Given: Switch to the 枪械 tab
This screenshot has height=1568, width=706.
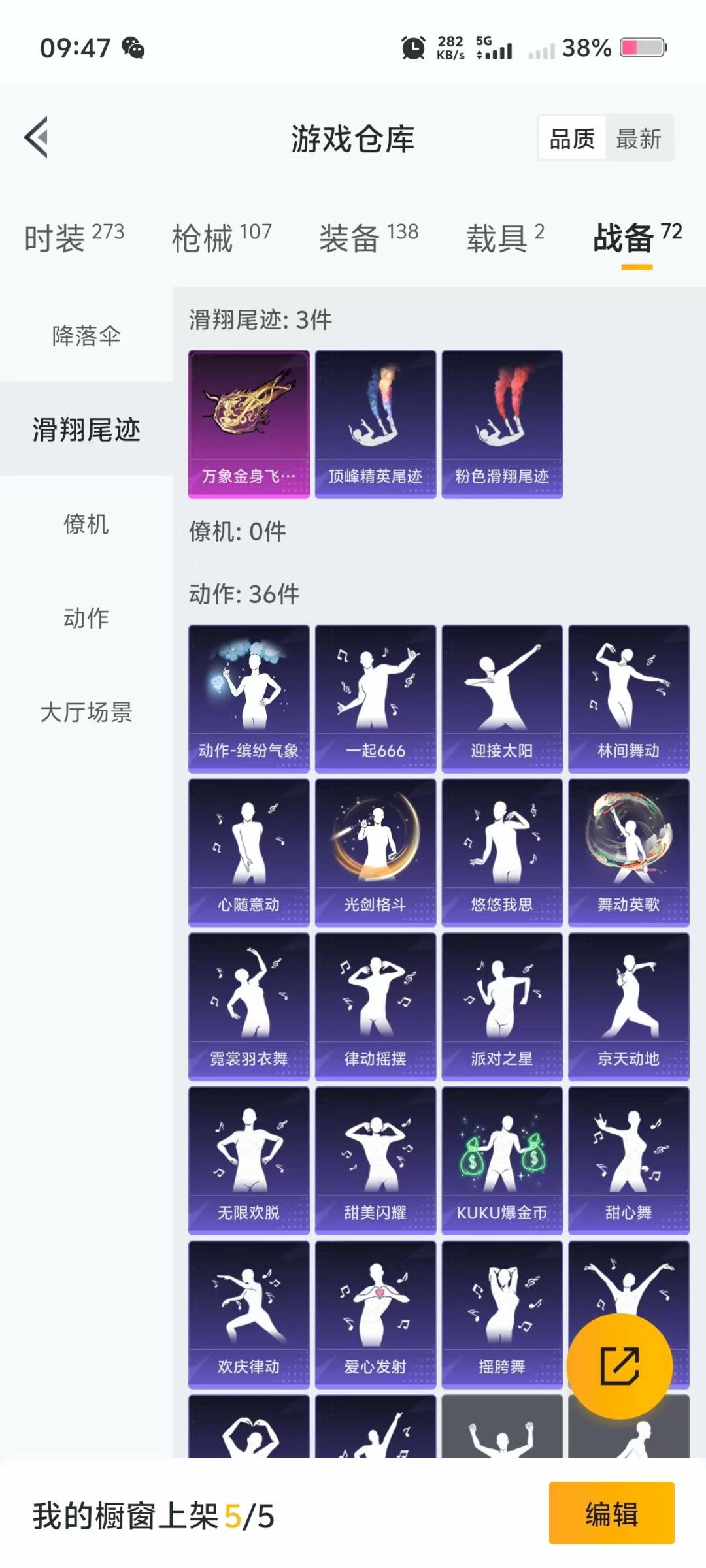Looking at the screenshot, I should (x=221, y=237).
